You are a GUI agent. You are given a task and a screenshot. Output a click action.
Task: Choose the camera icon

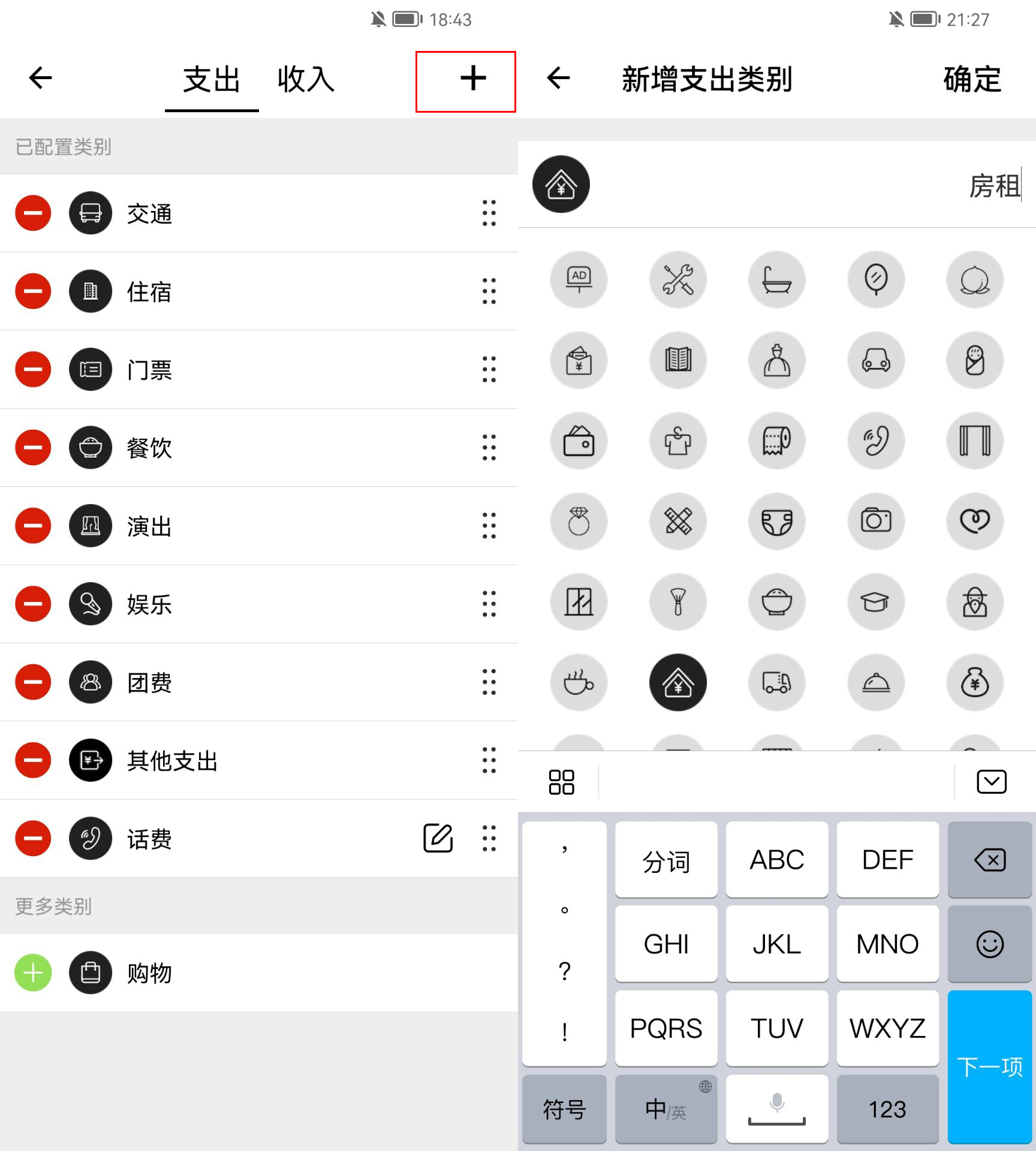click(x=875, y=522)
